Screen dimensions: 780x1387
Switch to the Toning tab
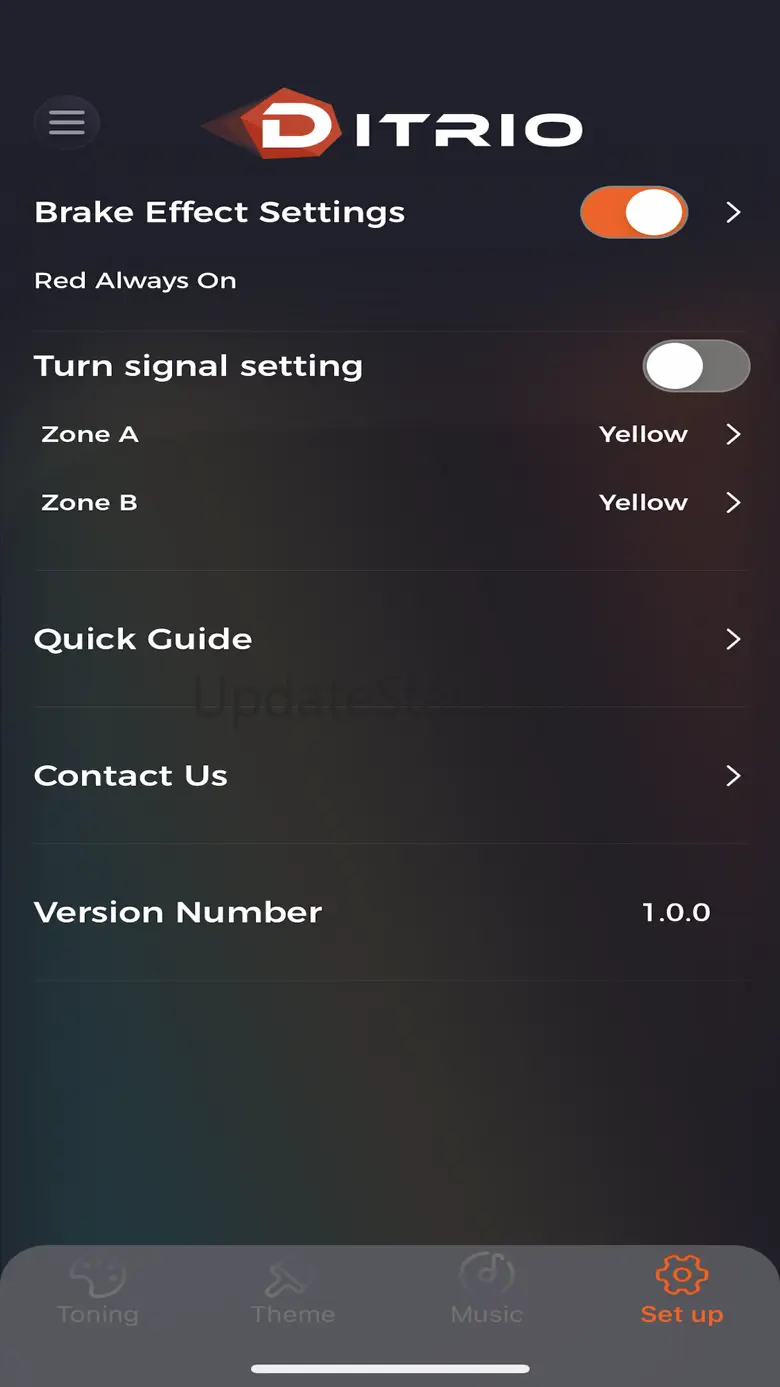(97, 1291)
